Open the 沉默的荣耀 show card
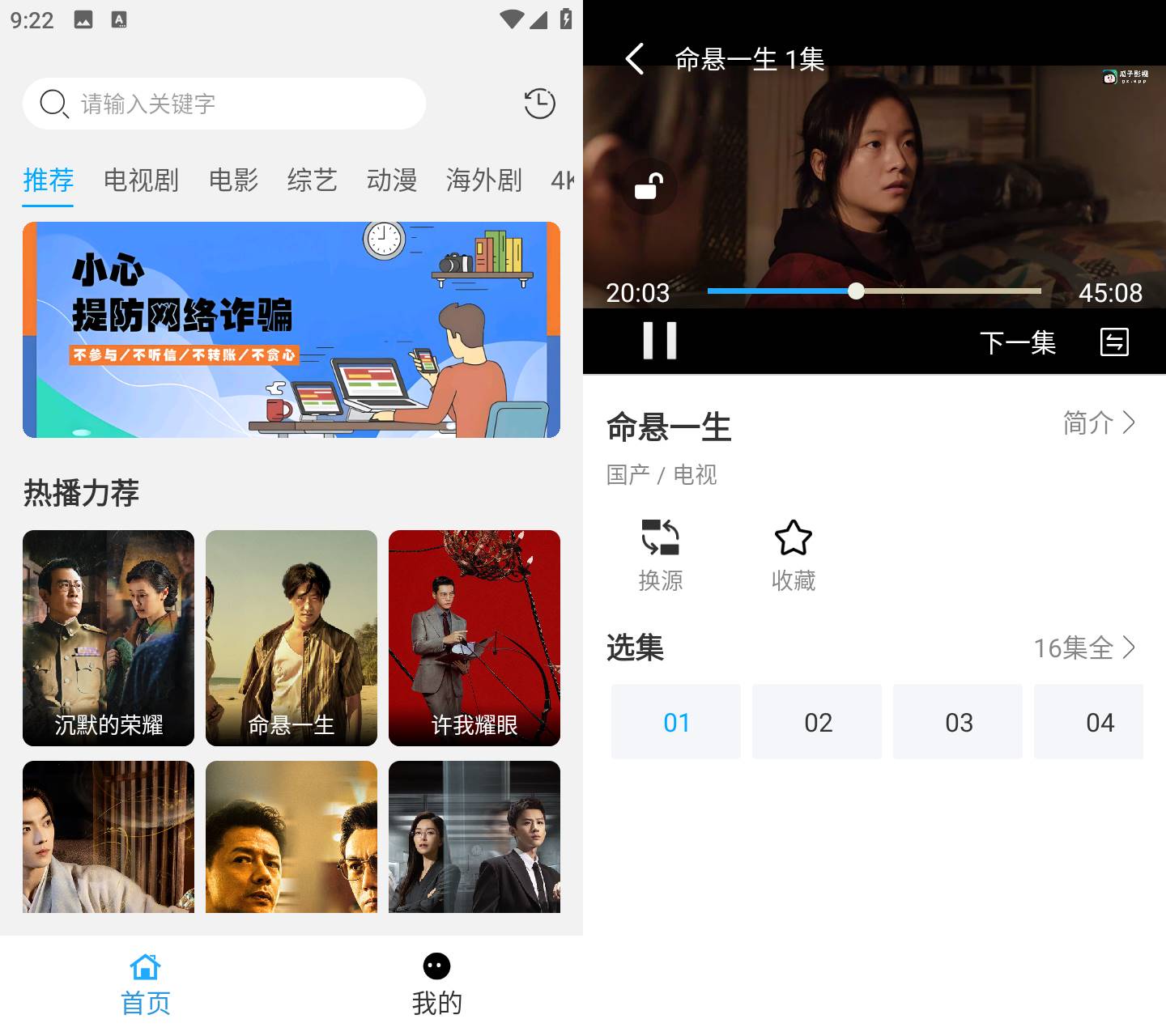The image size is (1166, 1036). (x=109, y=638)
